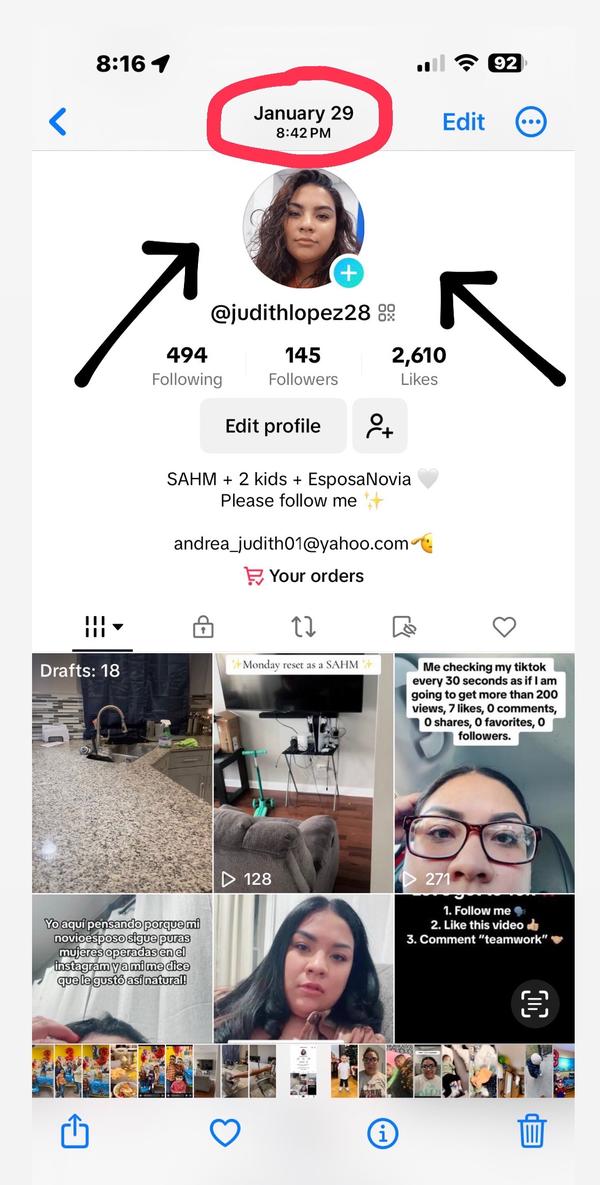This screenshot has width=600, height=1185.
Task: Go back to the photo library
Action: pos(58,122)
